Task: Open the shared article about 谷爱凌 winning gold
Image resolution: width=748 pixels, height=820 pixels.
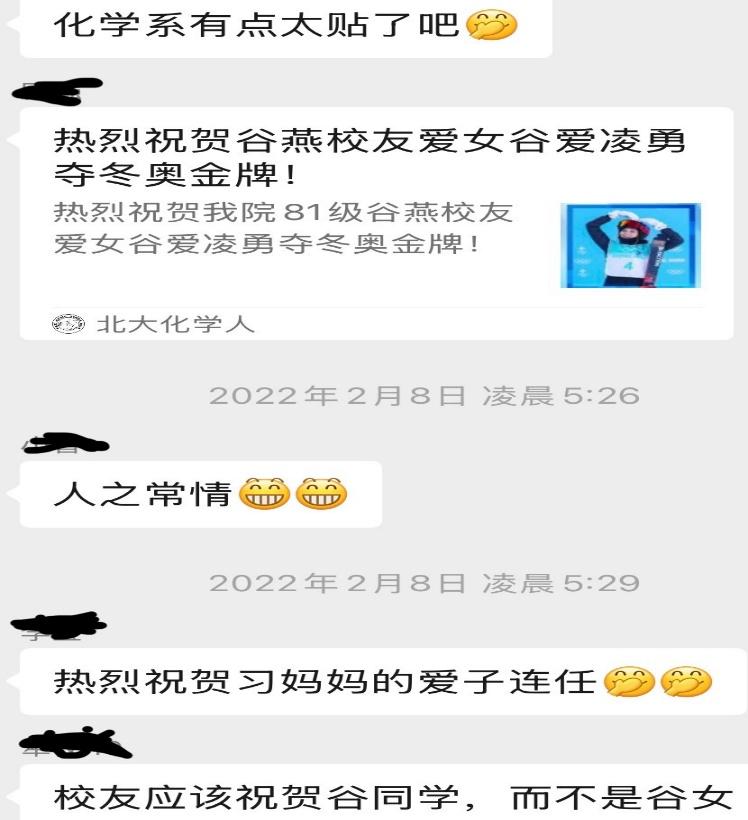Action: [370, 220]
